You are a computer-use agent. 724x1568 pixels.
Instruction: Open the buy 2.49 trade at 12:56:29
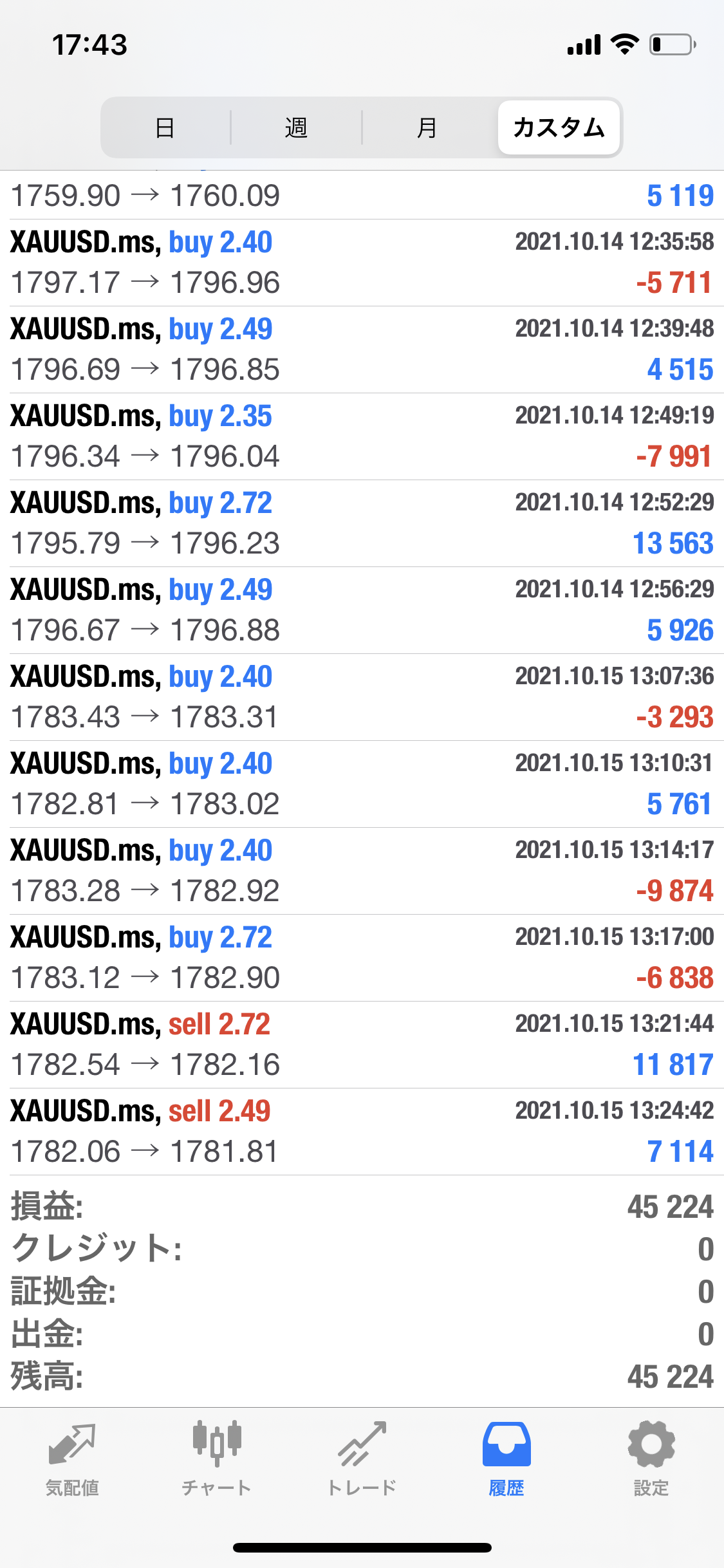pyautogui.click(x=362, y=610)
